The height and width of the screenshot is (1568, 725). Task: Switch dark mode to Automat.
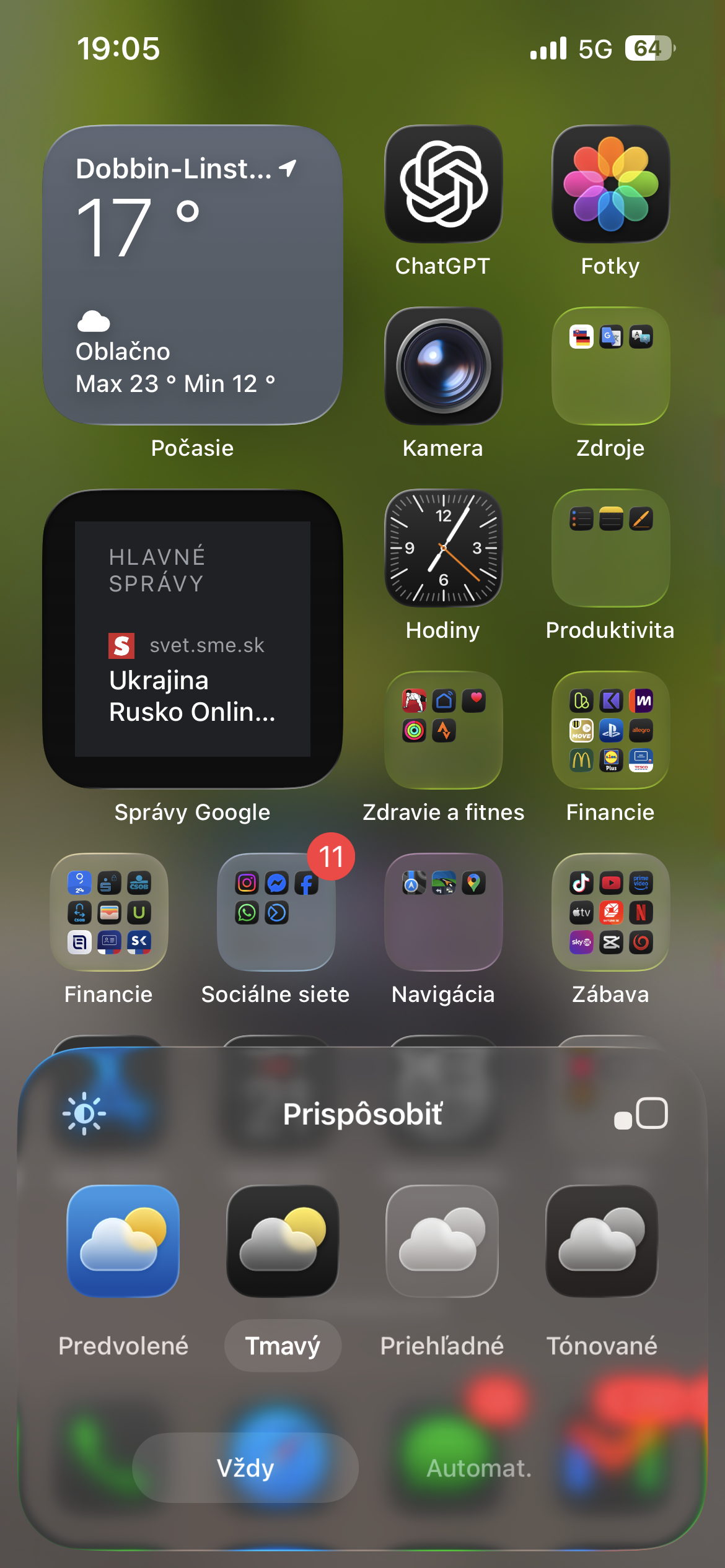(479, 1468)
